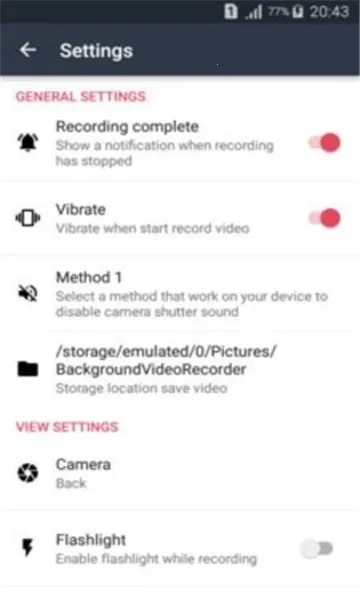Turn off Recording complete notification switch
Viewport: 360px width, 600px height.
tap(324, 143)
